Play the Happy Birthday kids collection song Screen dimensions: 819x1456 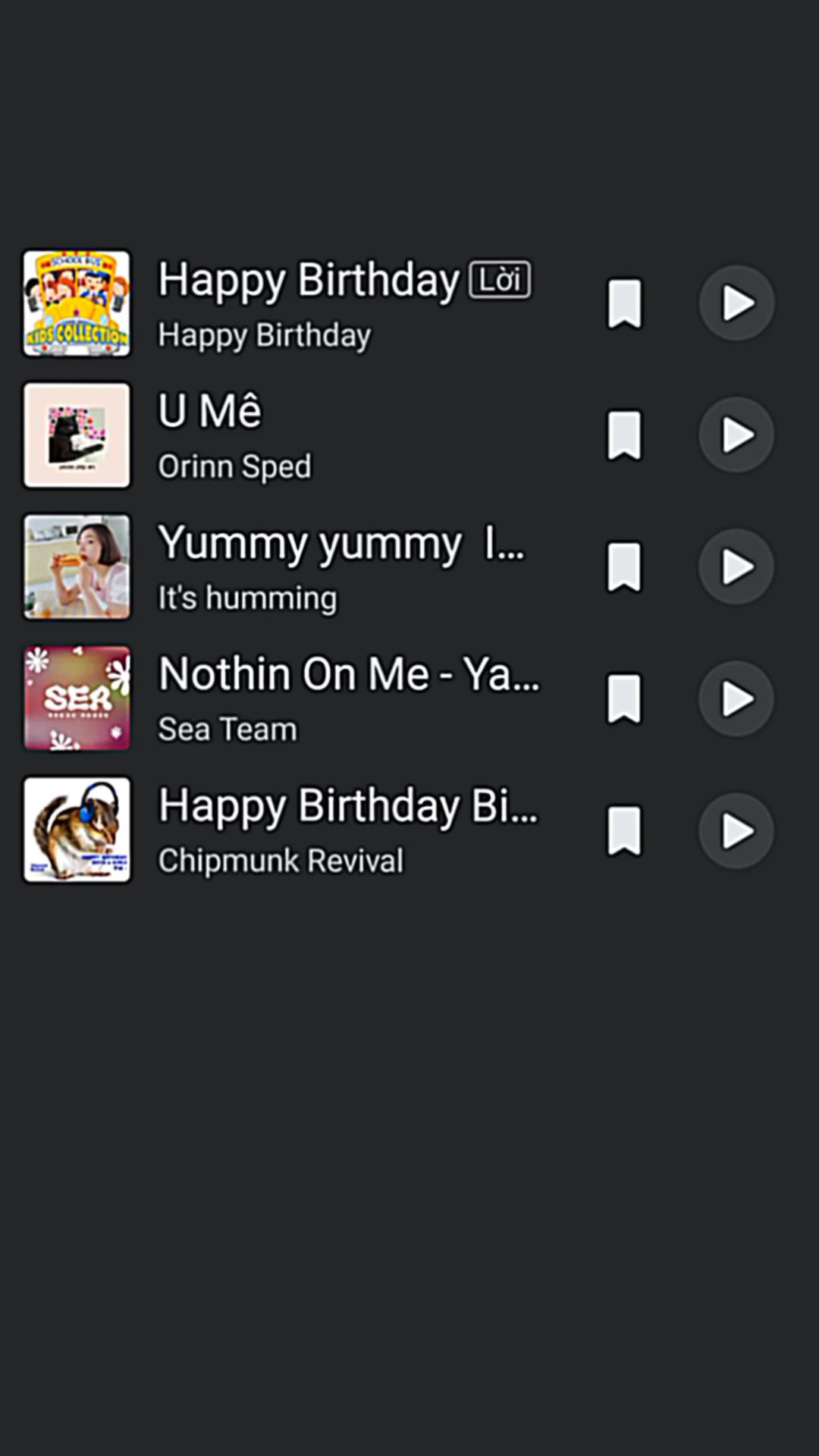coord(736,303)
